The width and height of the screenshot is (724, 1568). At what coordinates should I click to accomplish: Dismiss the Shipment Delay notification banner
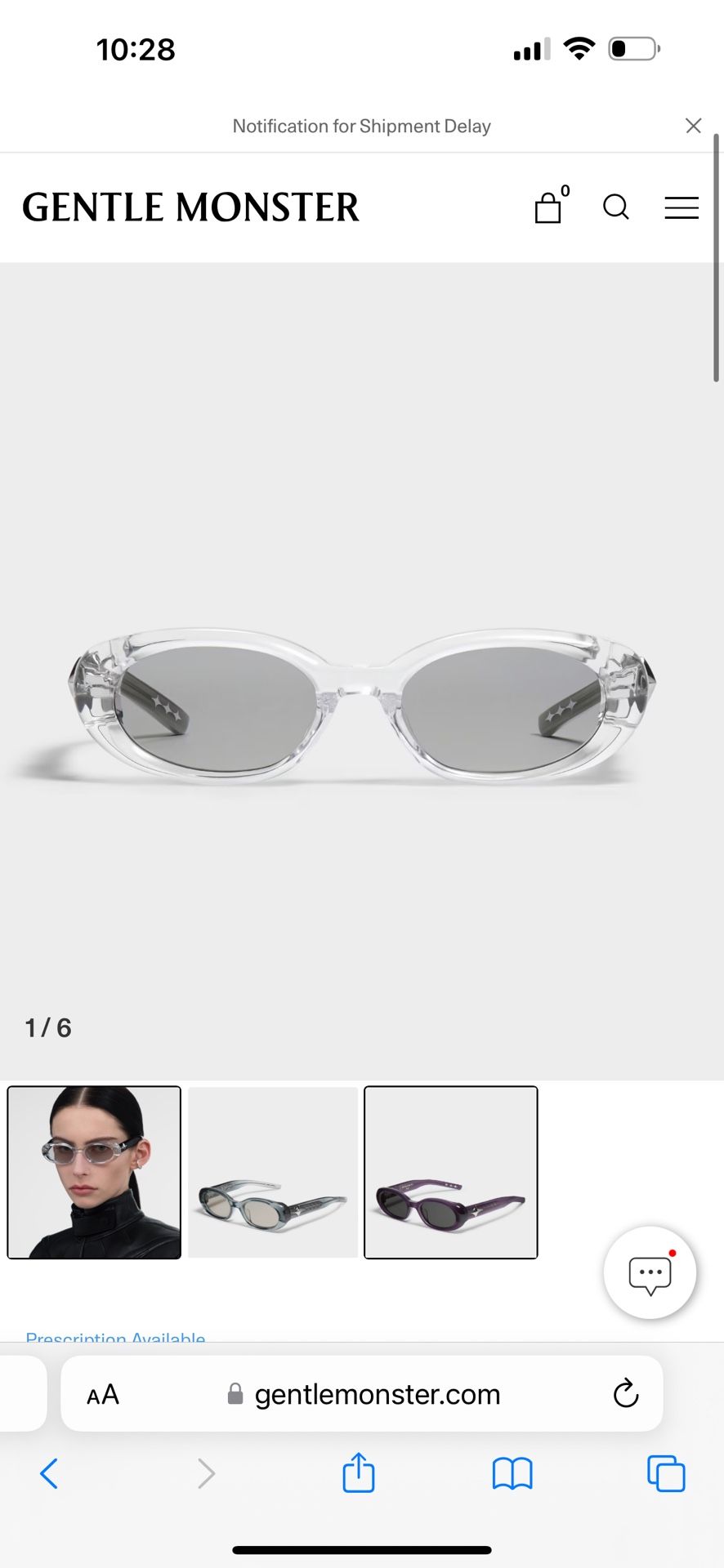[x=693, y=126]
